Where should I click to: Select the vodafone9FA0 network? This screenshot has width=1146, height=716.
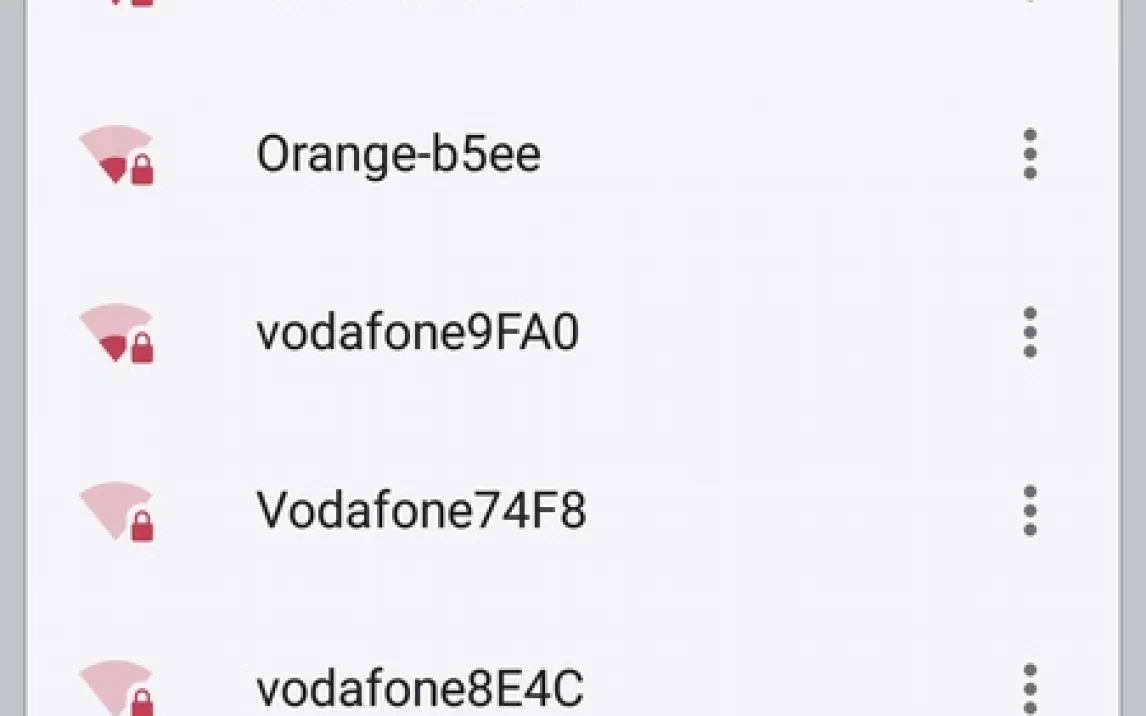(x=417, y=333)
